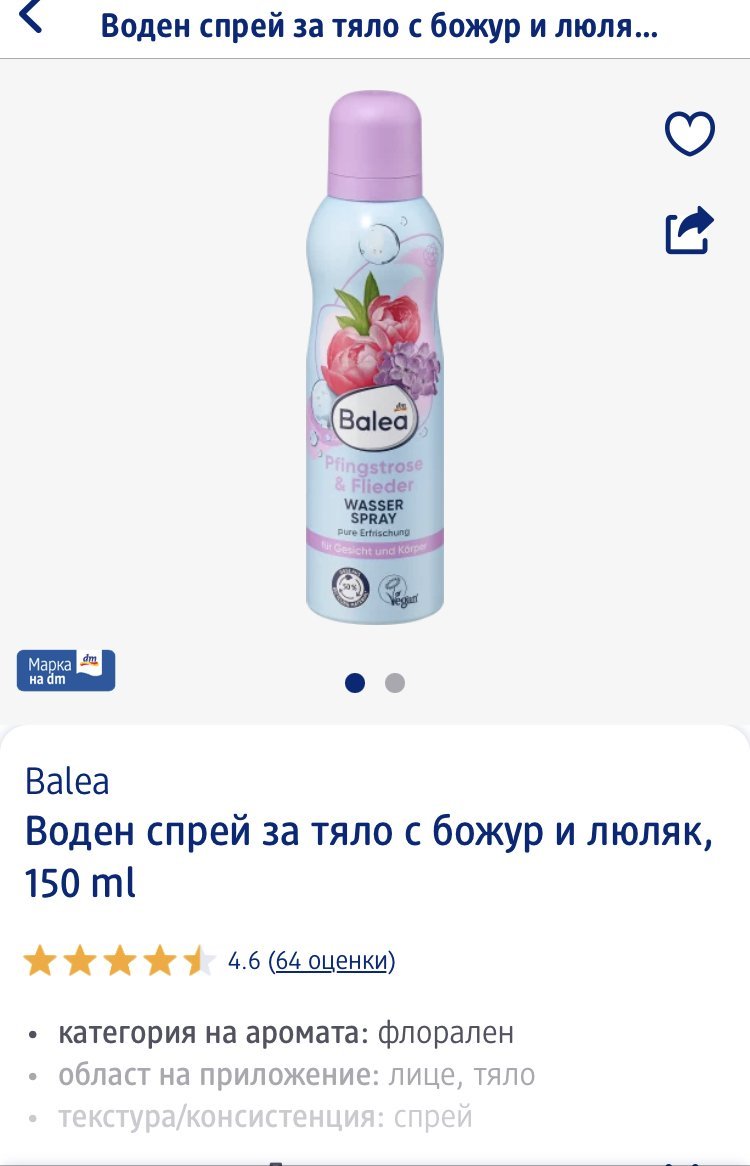The image size is (750, 1166).
Task: Share this Balea water spray product
Action: coord(688,231)
